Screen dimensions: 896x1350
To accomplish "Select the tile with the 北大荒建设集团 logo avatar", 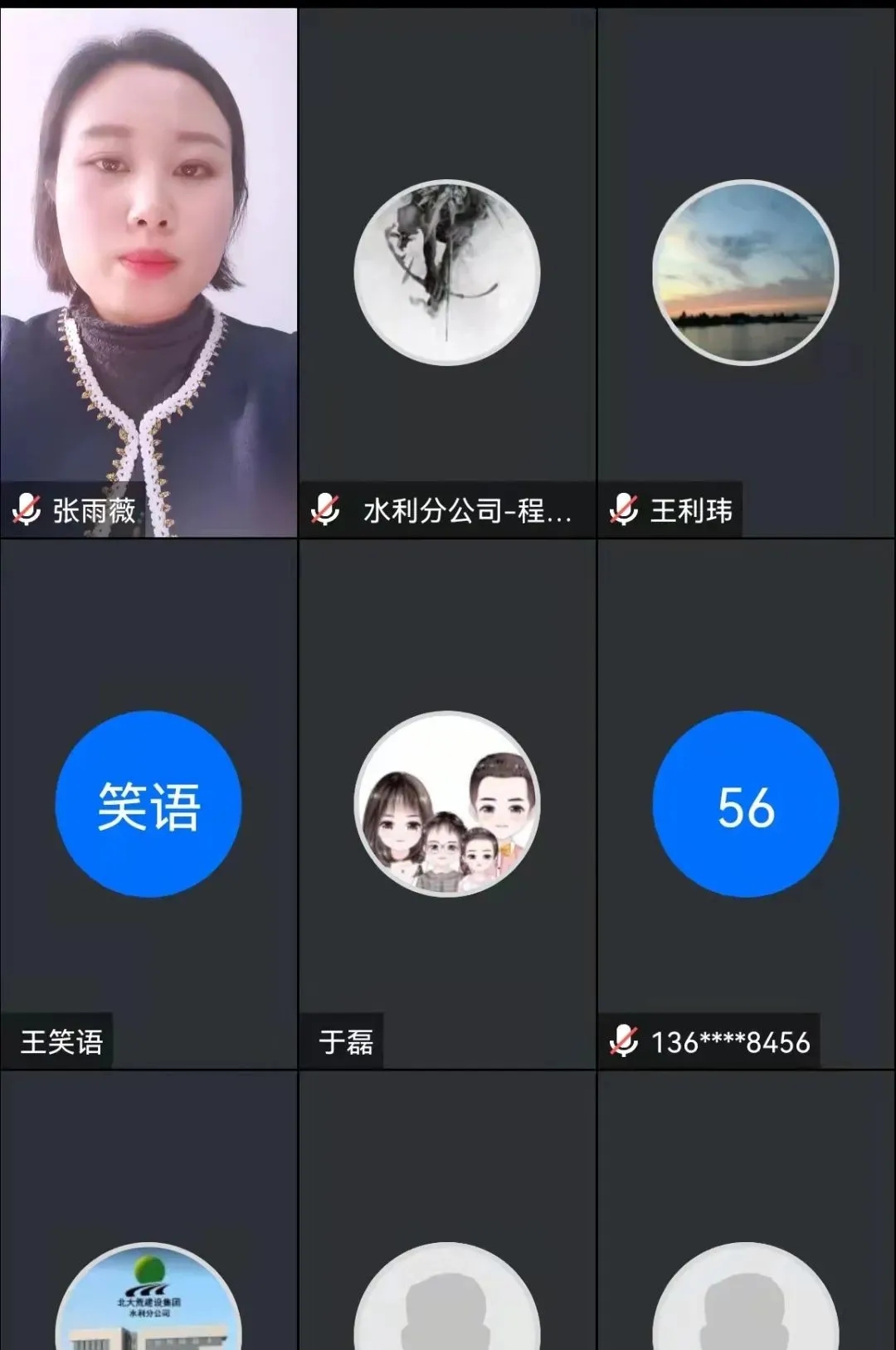I will (x=149, y=1294).
